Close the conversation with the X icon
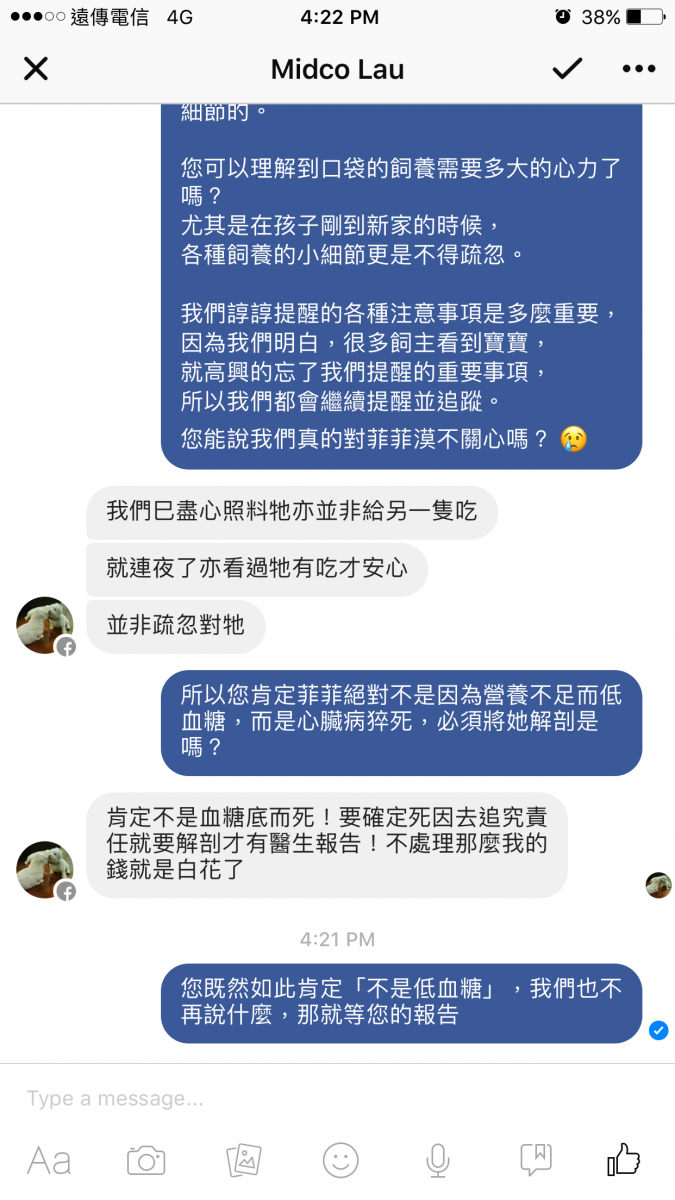This screenshot has height=1200, width=675. click(36, 69)
